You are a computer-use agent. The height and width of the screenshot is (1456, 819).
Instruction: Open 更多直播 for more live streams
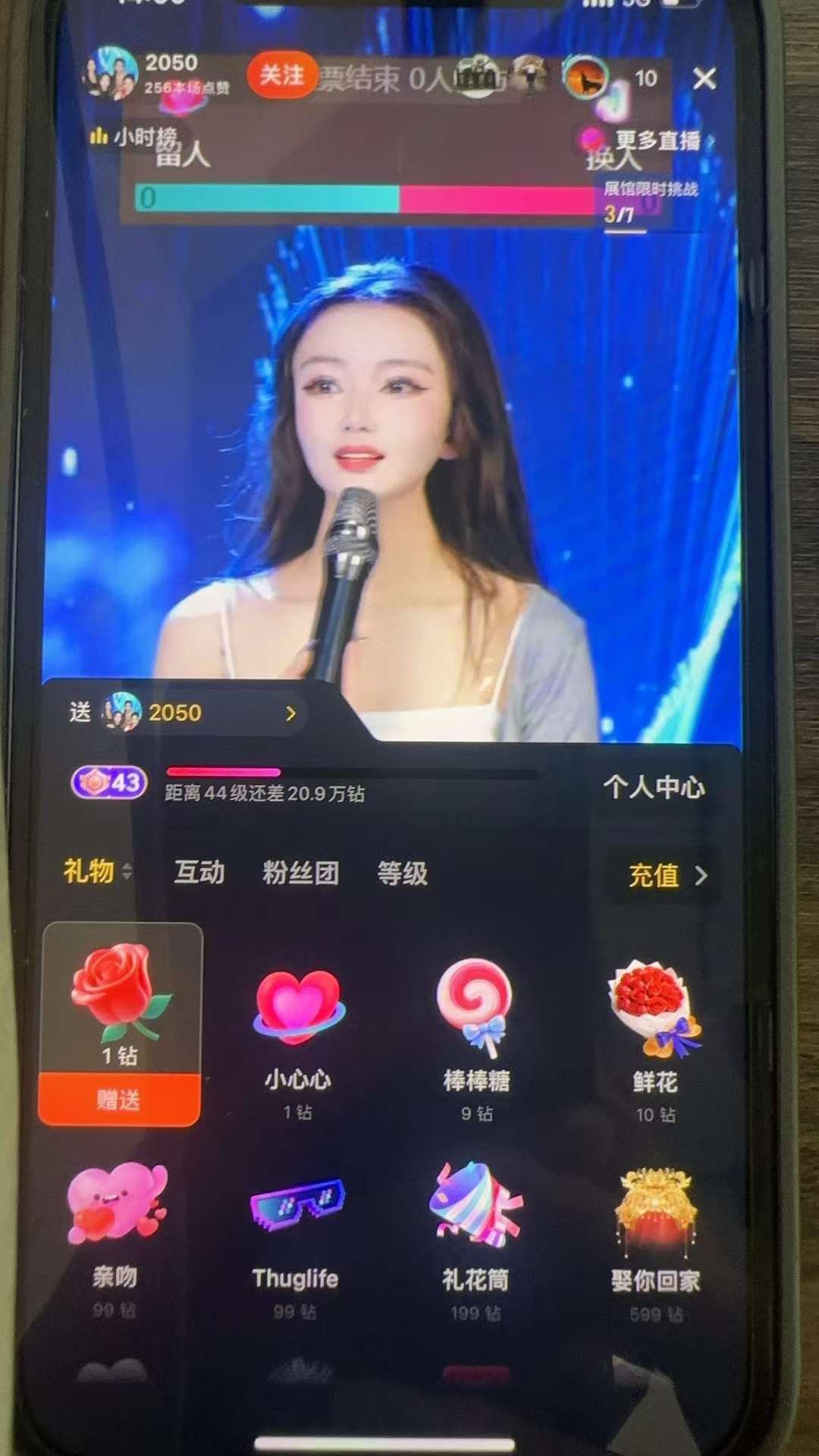click(656, 140)
